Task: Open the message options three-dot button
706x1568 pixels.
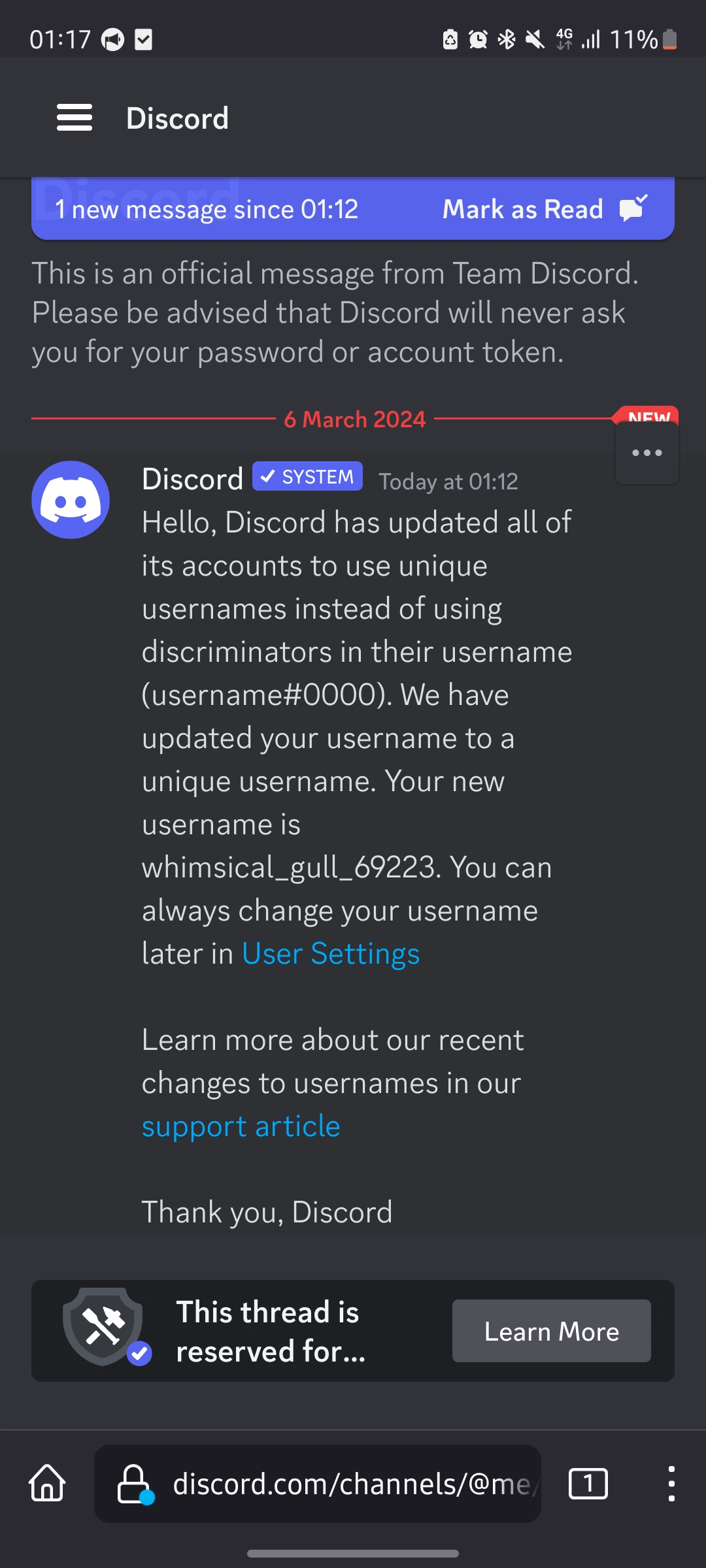Action: point(647,453)
